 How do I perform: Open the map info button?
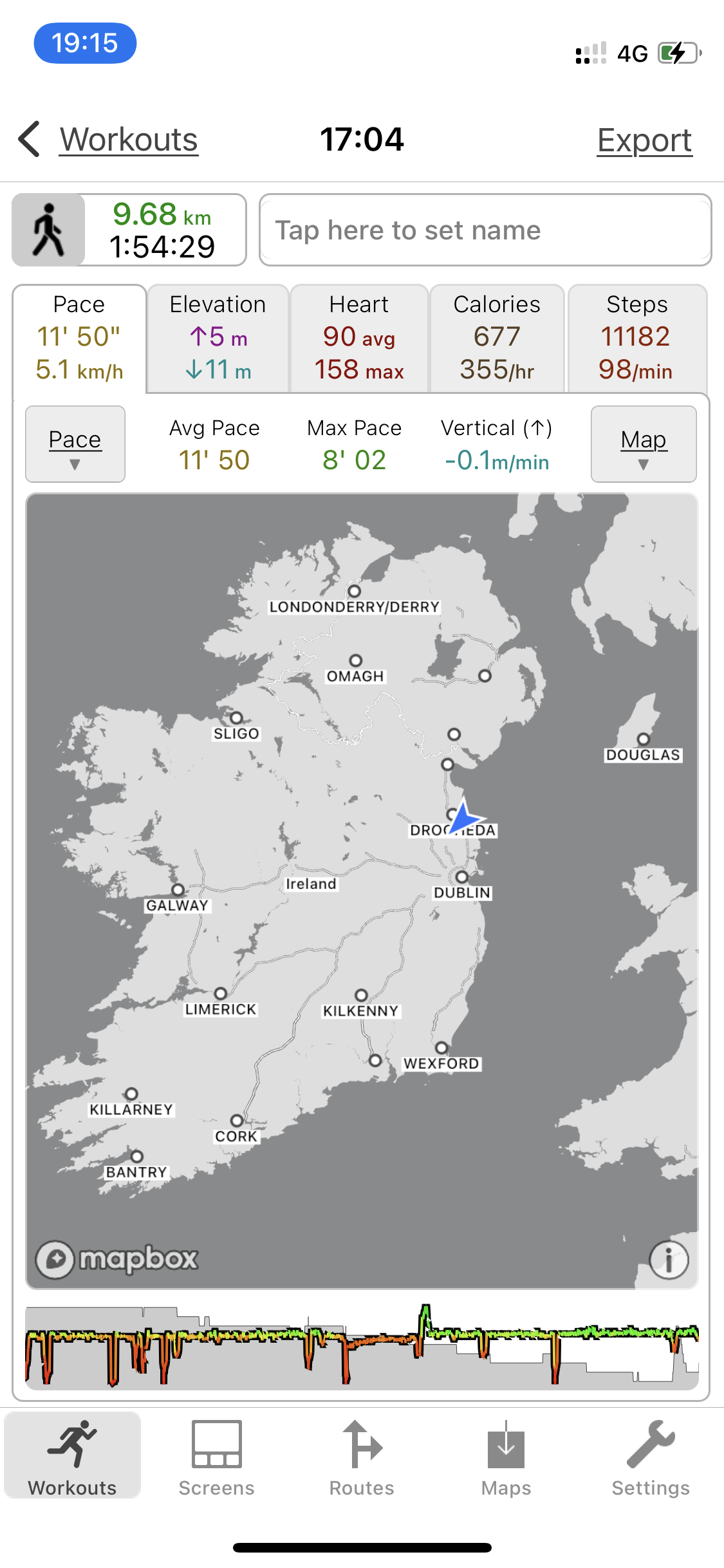click(x=669, y=1260)
